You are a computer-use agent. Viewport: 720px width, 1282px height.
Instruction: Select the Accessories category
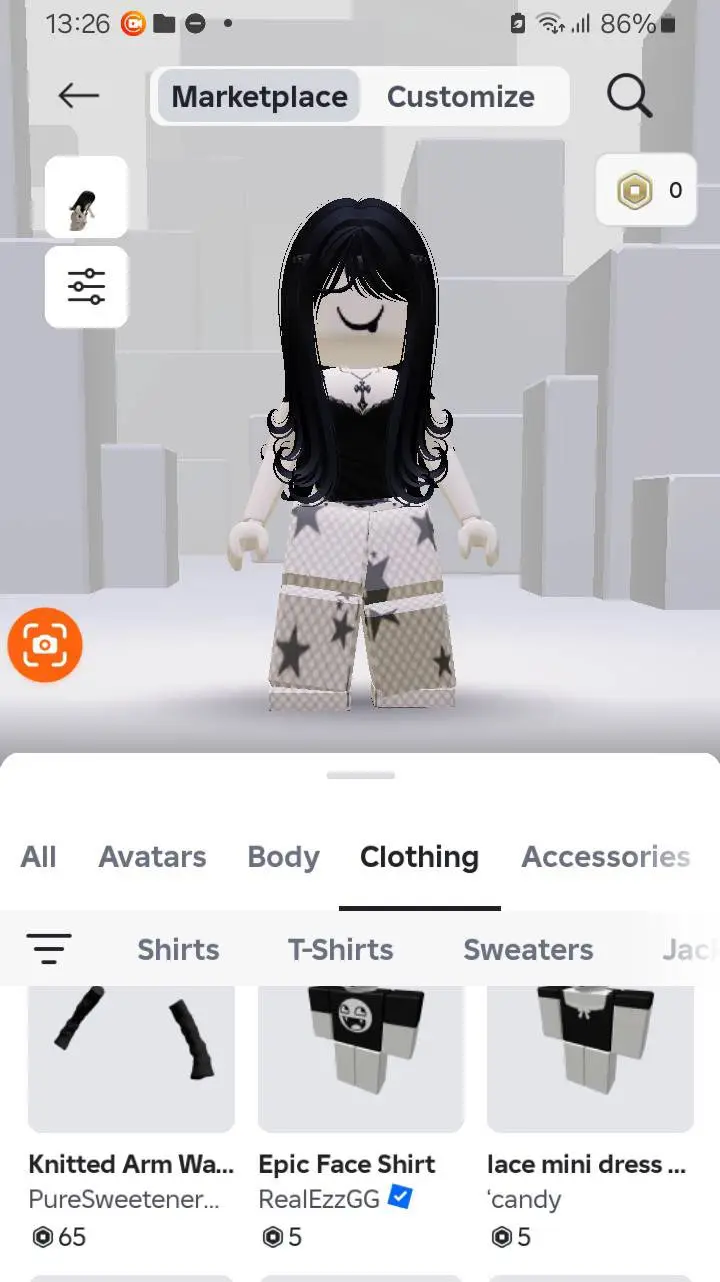(606, 857)
